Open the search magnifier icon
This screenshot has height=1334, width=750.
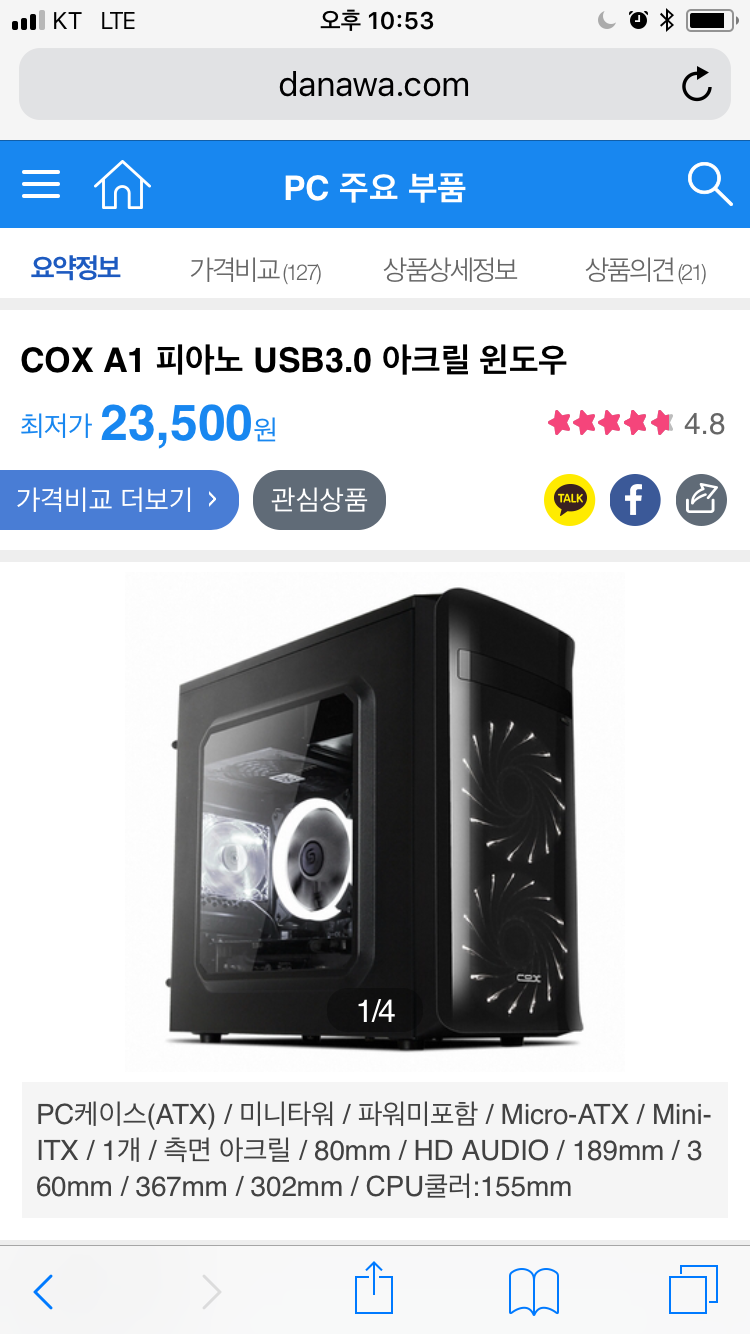tap(709, 184)
